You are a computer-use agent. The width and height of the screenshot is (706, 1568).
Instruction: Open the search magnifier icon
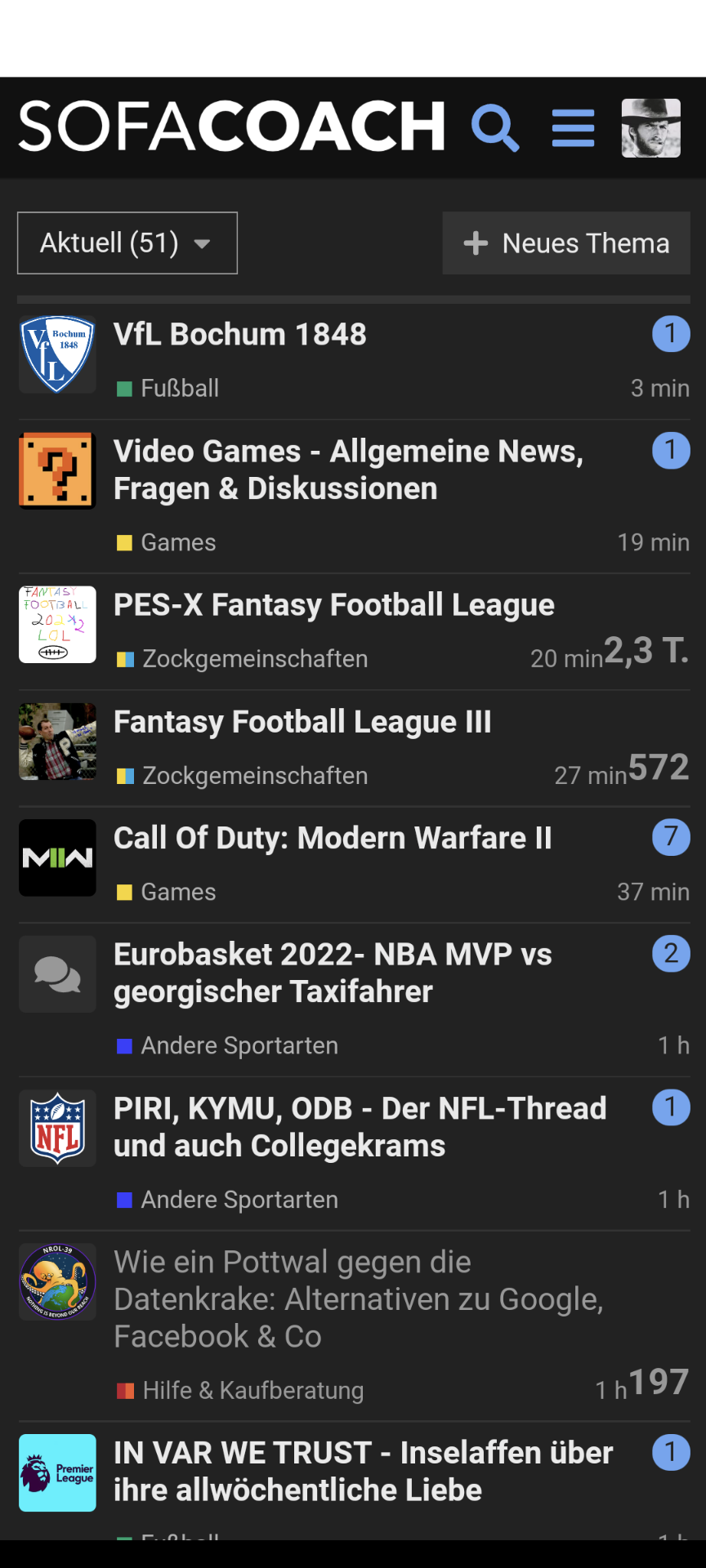point(495,128)
